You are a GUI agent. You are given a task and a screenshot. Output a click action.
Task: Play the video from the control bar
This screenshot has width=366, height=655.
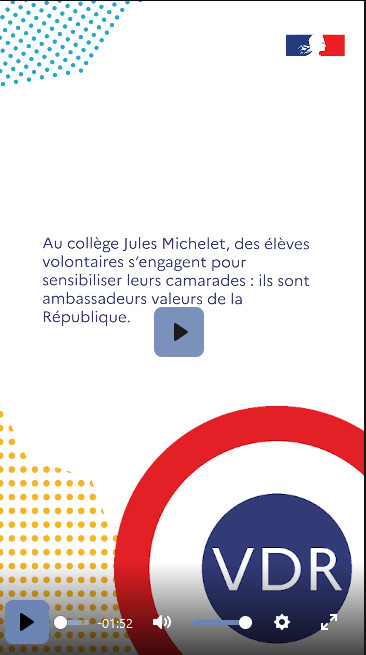click(27, 622)
